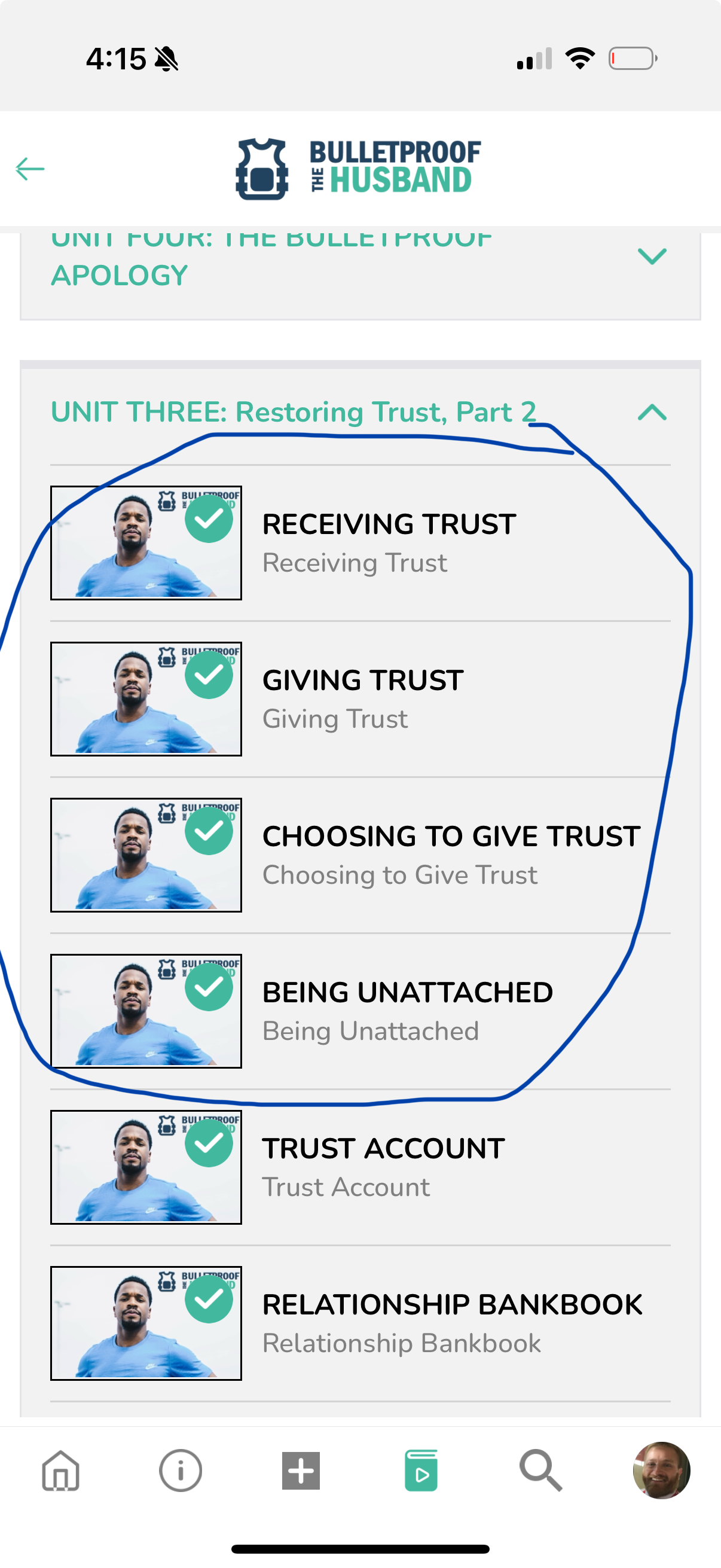
Task: Go back using the top-left arrow
Action: tap(30, 169)
